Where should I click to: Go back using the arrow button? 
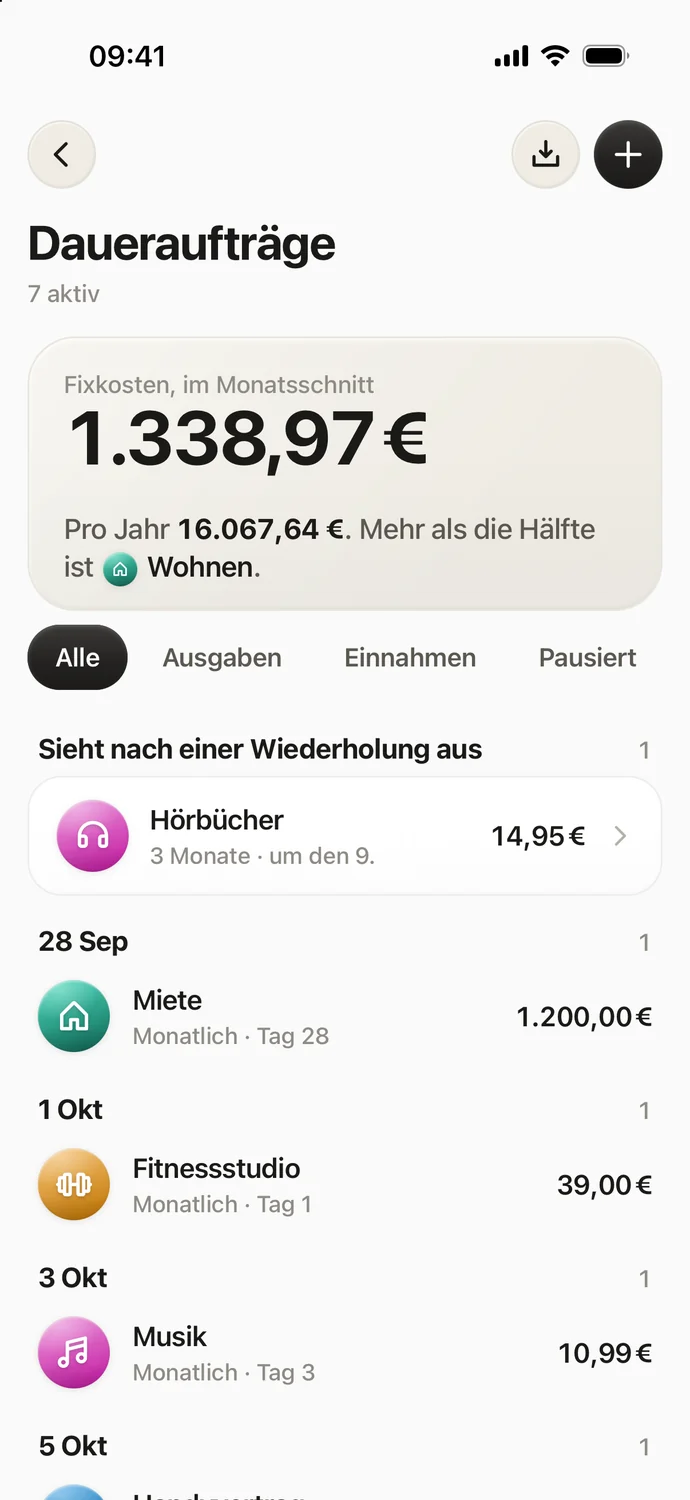point(61,155)
